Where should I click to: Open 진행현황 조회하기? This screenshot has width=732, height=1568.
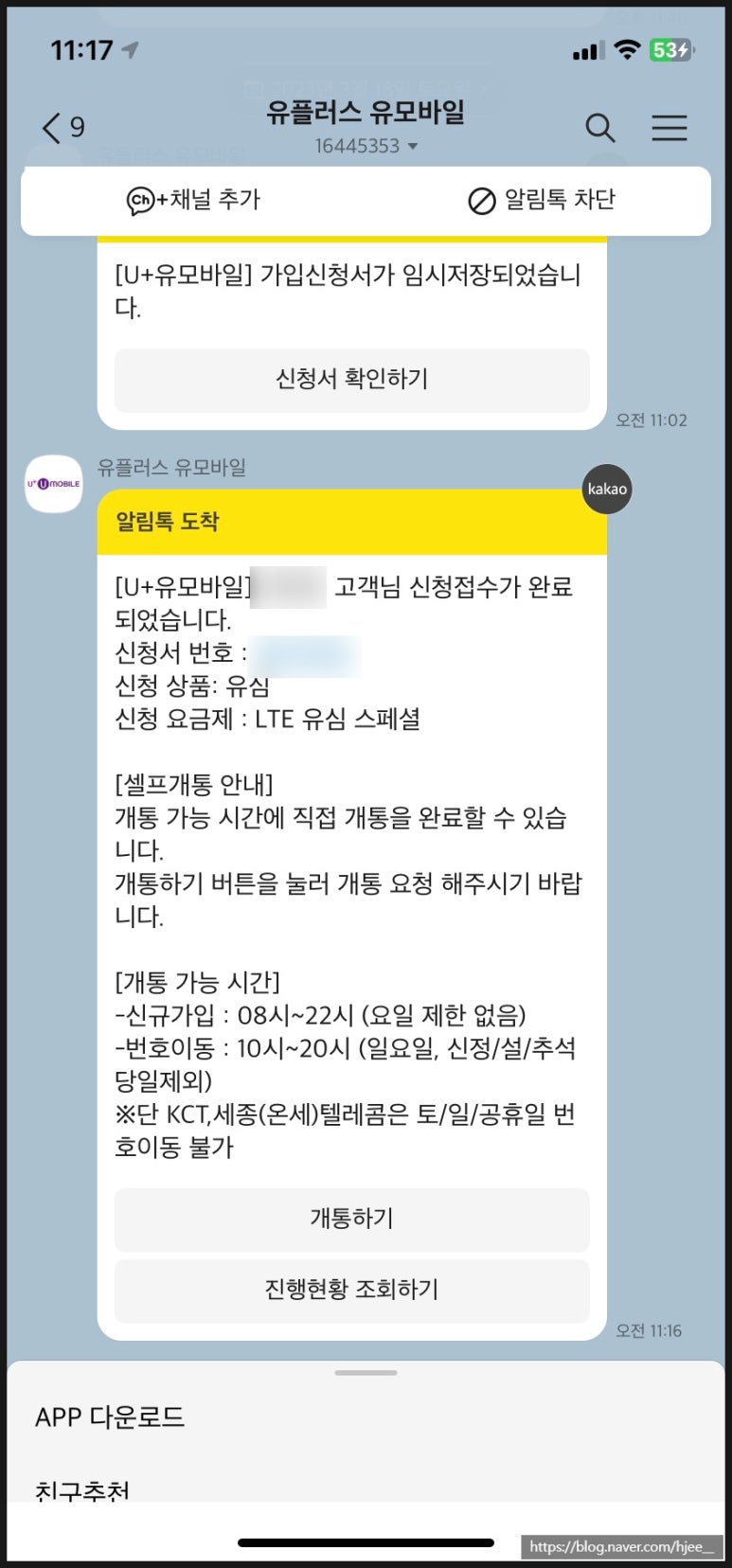coord(351,1290)
